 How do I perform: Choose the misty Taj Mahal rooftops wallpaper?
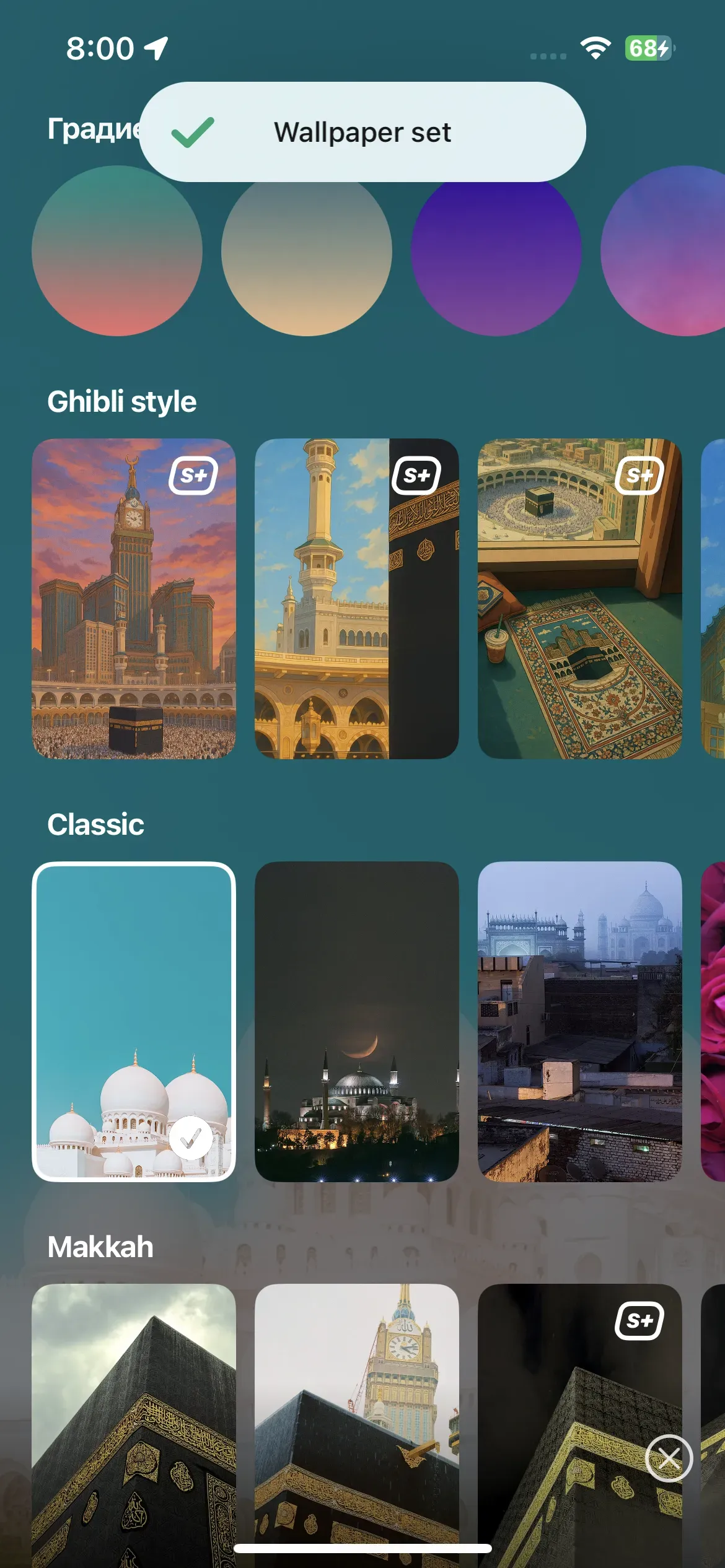point(579,1021)
